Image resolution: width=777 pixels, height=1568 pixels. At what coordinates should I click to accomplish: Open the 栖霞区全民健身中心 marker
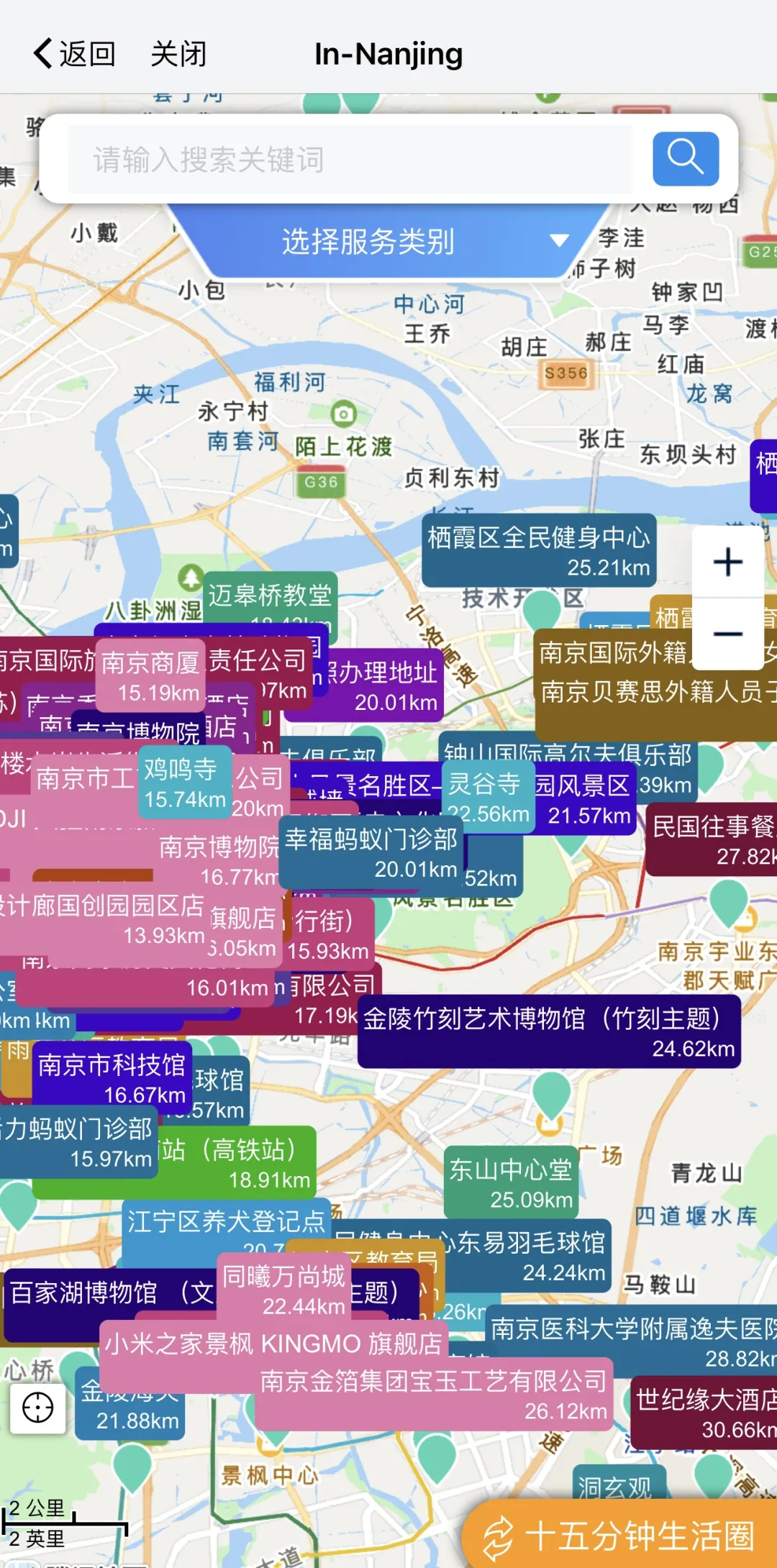pyautogui.click(x=538, y=550)
